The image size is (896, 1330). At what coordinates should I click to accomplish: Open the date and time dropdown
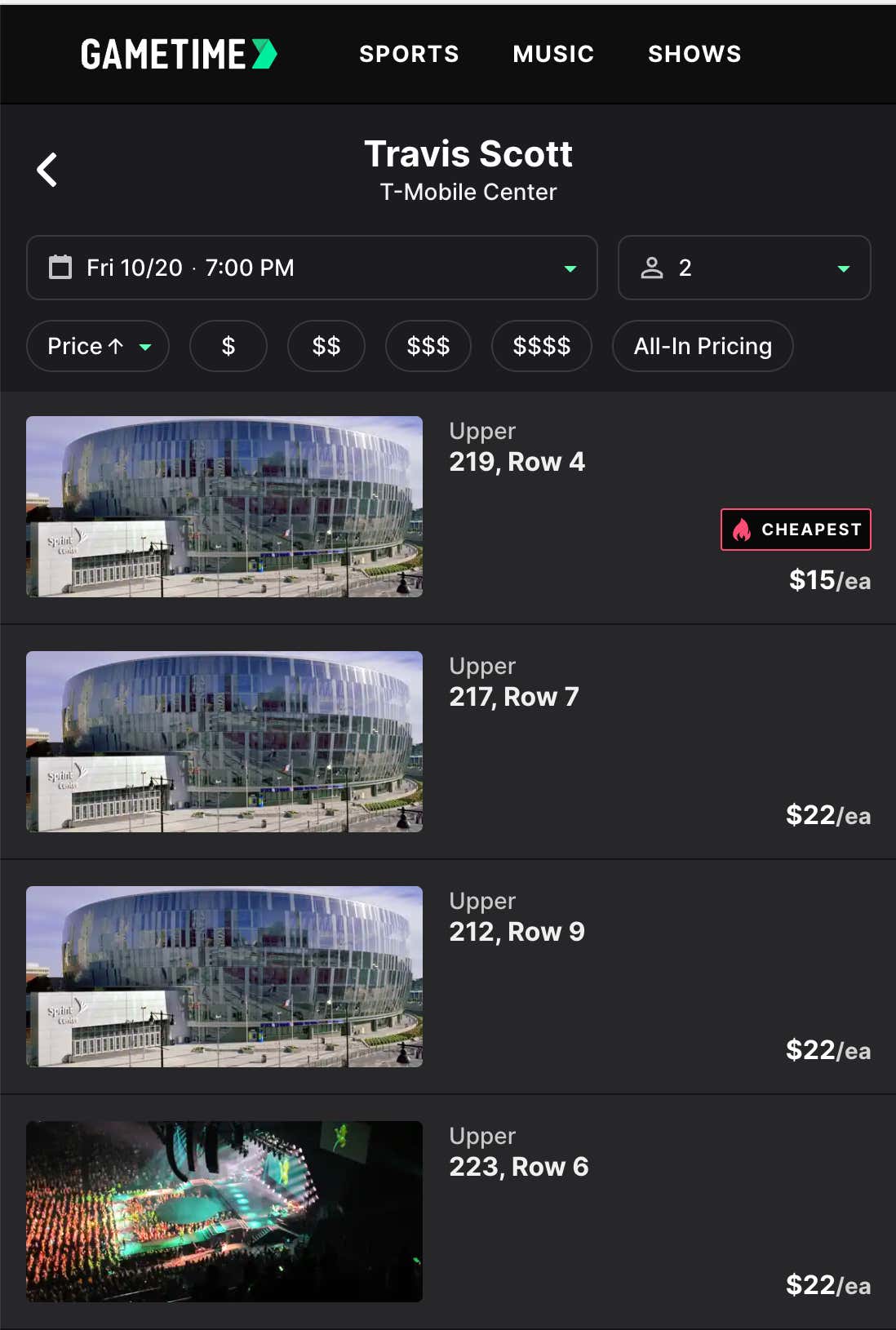(313, 268)
